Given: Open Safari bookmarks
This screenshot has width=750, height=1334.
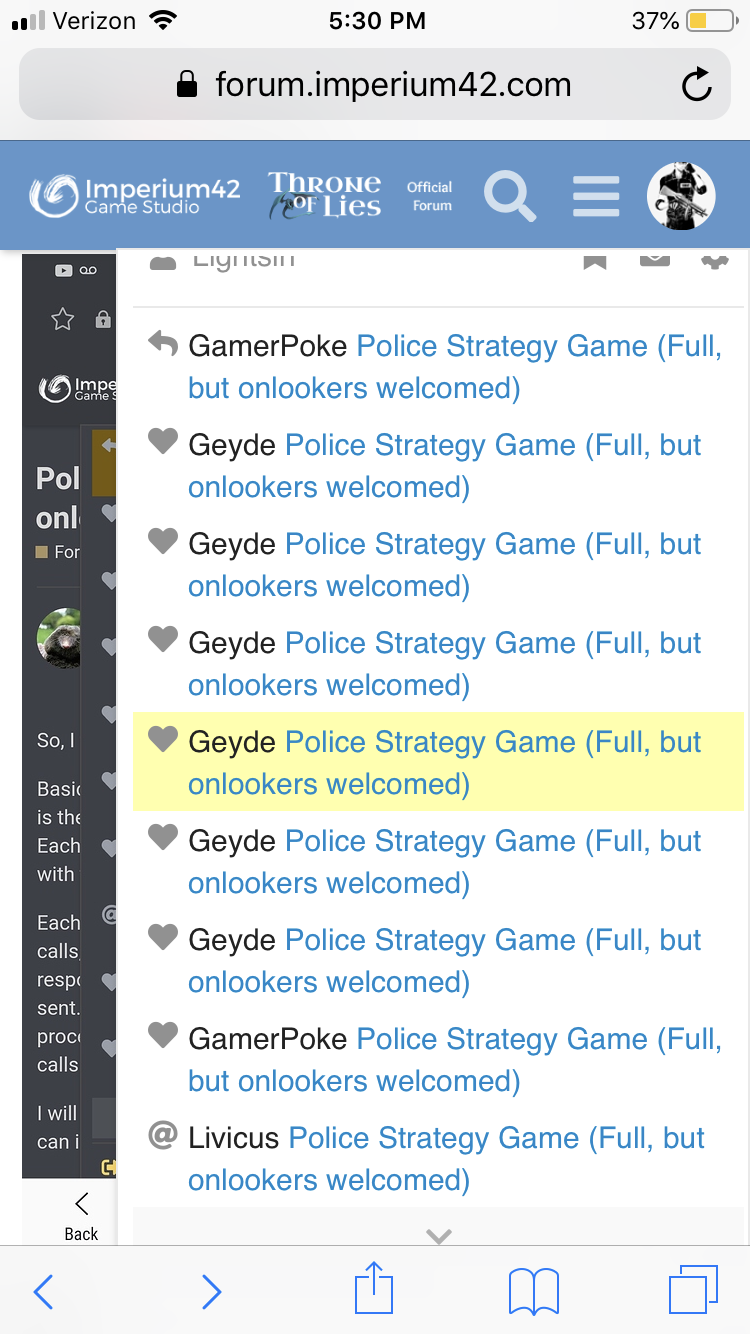Looking at the screenshot, I should (x=533, y=1292).
